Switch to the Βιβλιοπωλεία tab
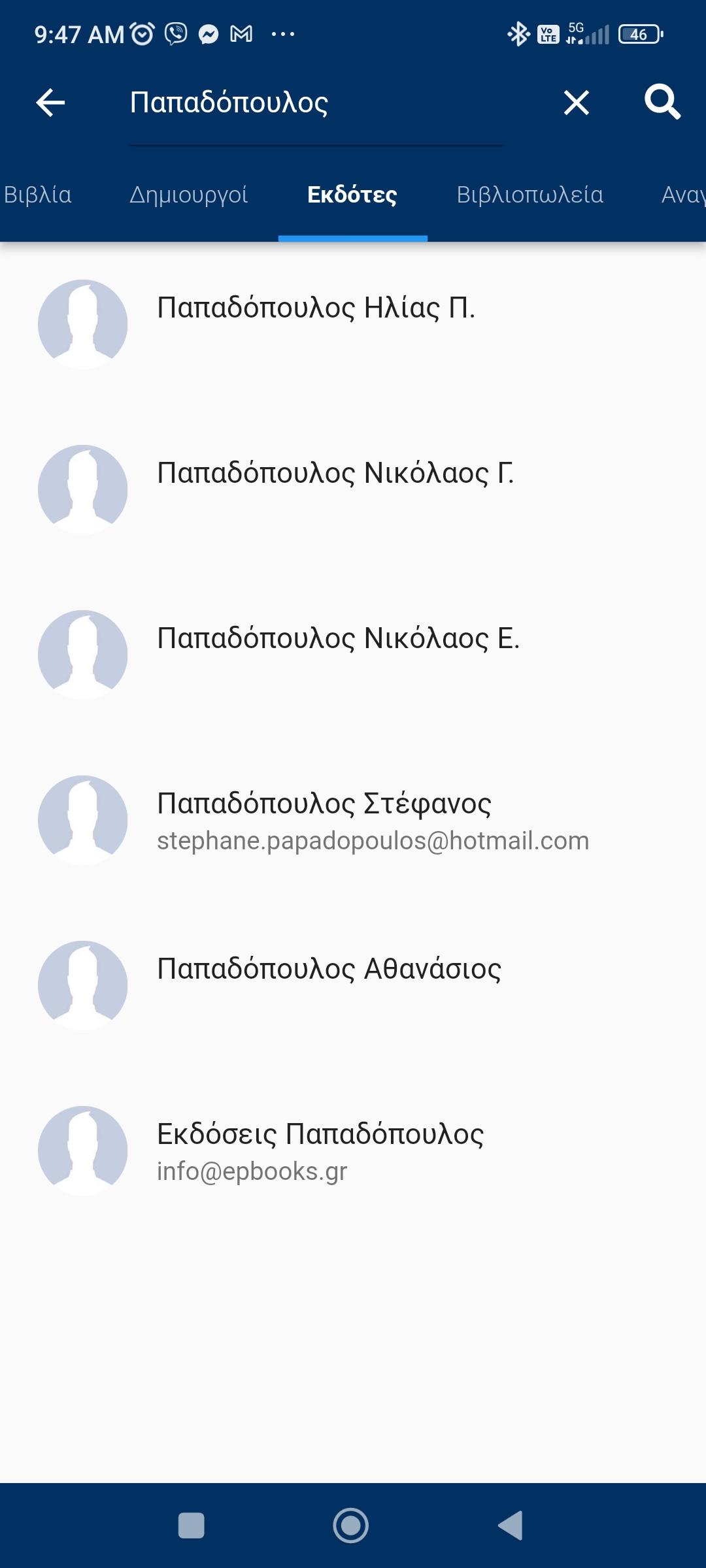The width and height of the screenshot is (706, 1568). tap(529, 195)
